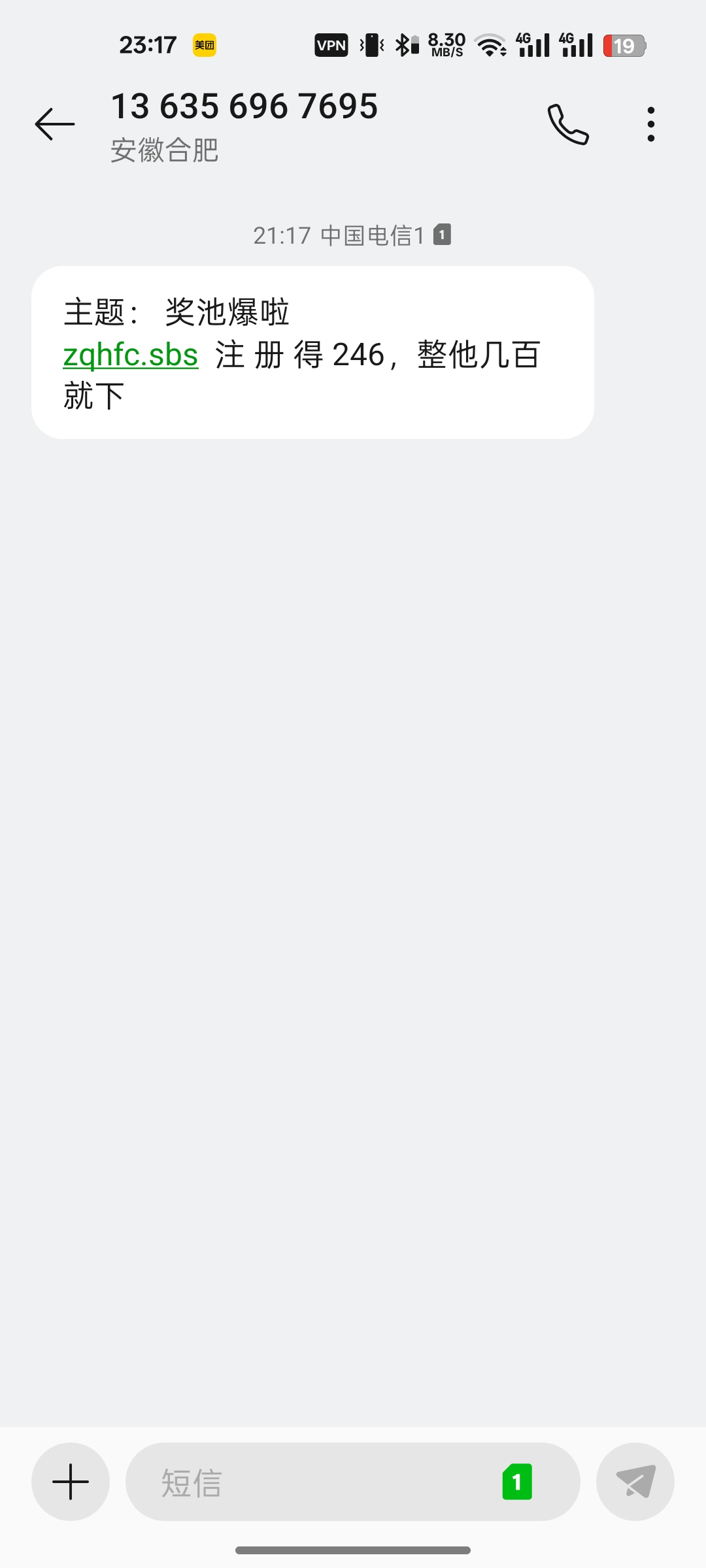The width and height of the screenshot is (706, 1568).
Task: Call this number with the phone icon
Action: [568, 124]
